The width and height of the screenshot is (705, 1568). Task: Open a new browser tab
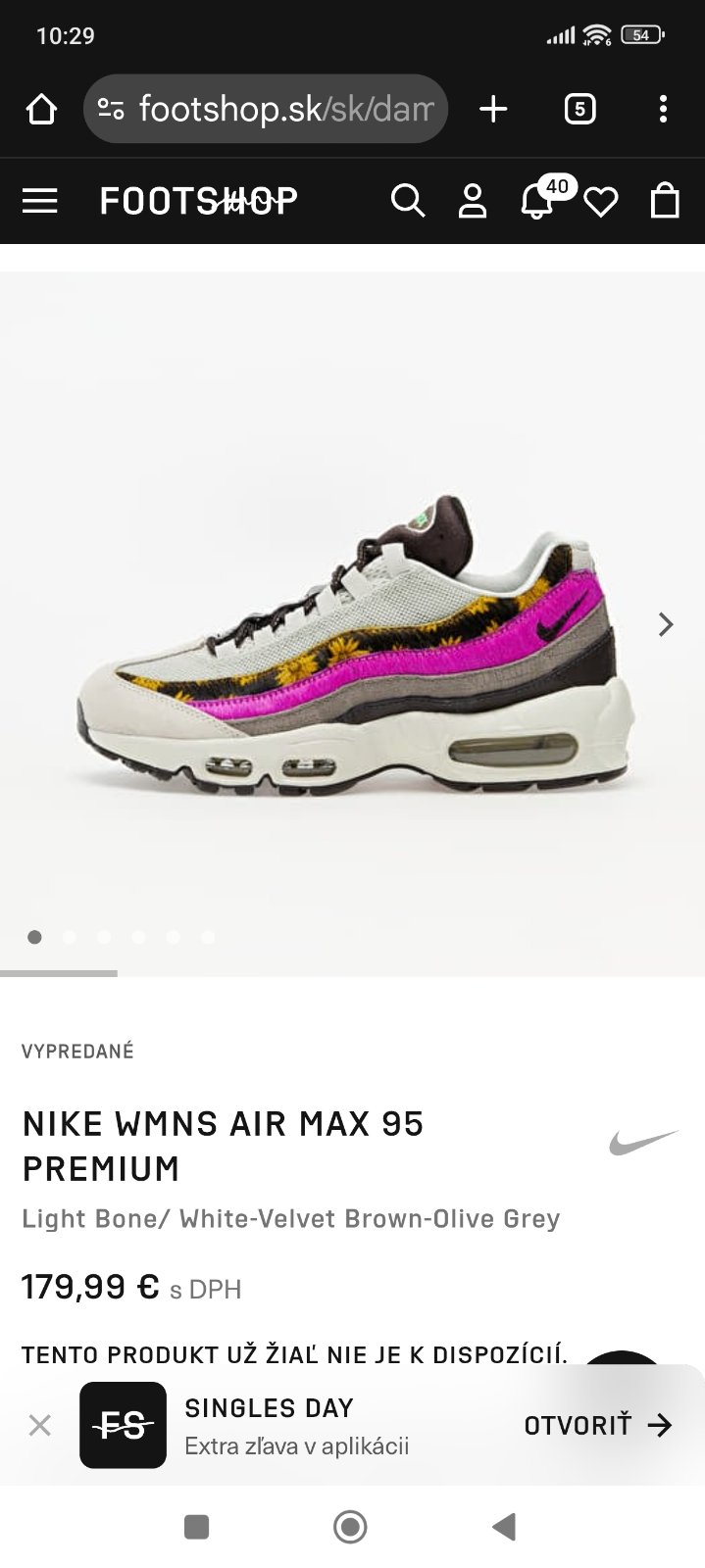click(493, 109)
